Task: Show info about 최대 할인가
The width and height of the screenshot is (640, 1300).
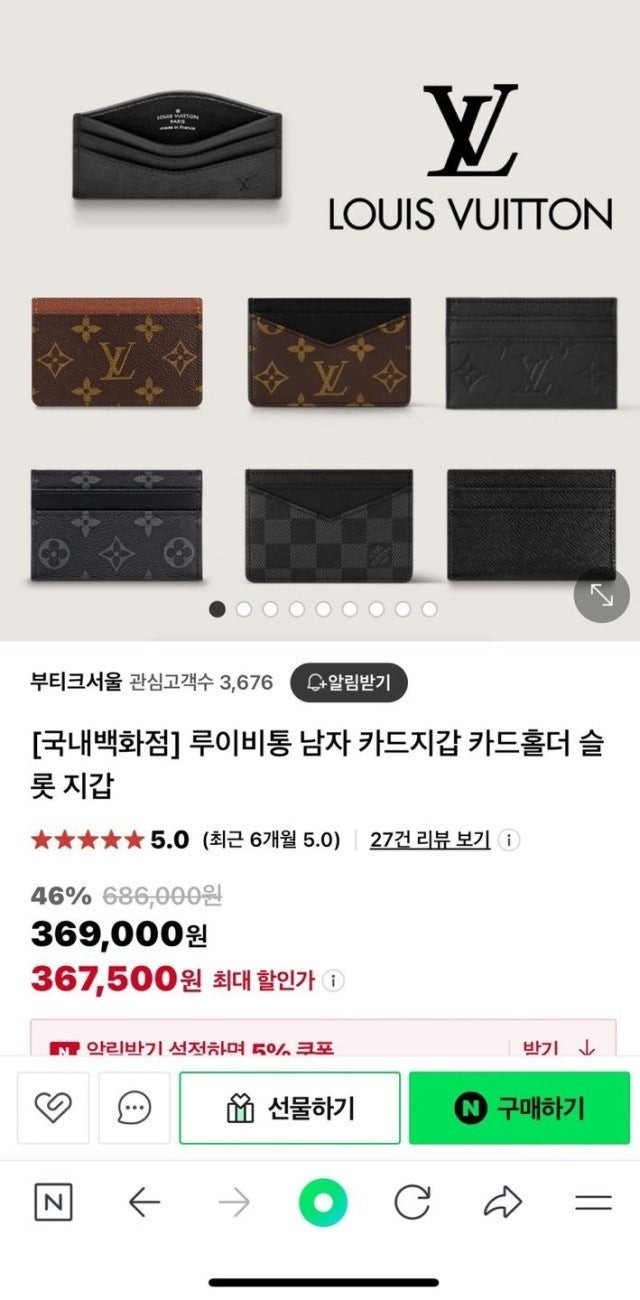Action: [334, 980]
